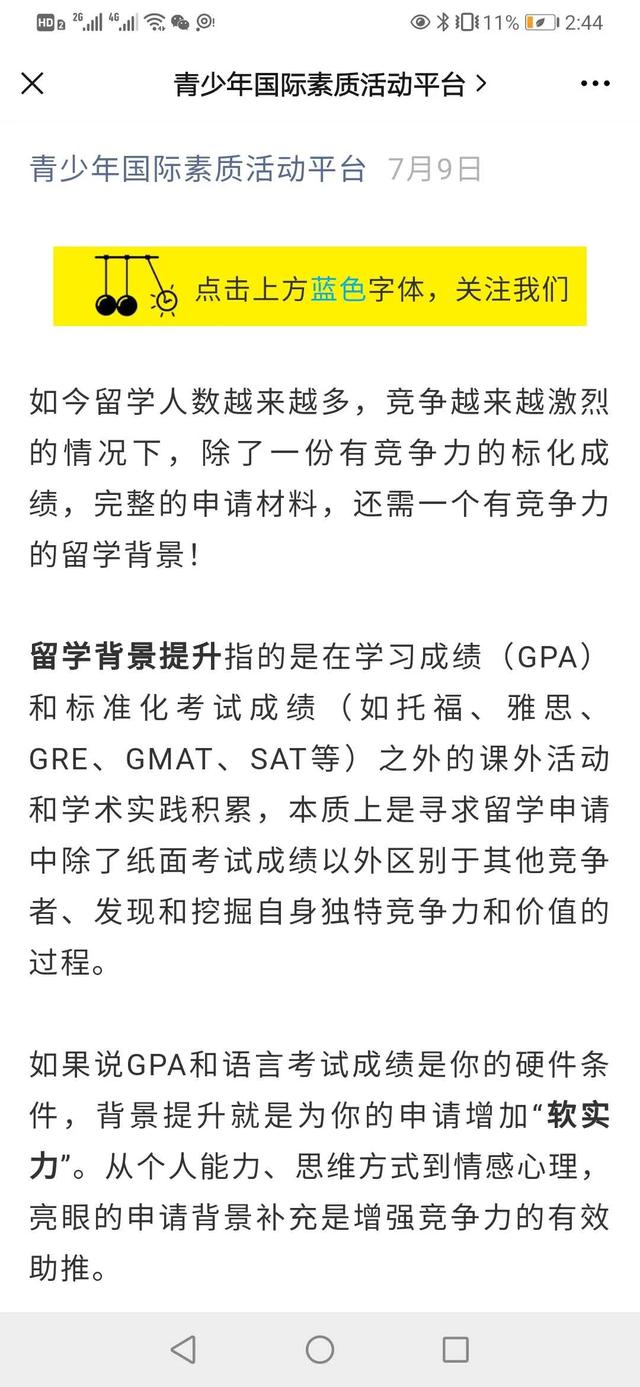This screenshot has width=640, height=1387.
Task: Close the article page
Action: [x=32, y=84]
